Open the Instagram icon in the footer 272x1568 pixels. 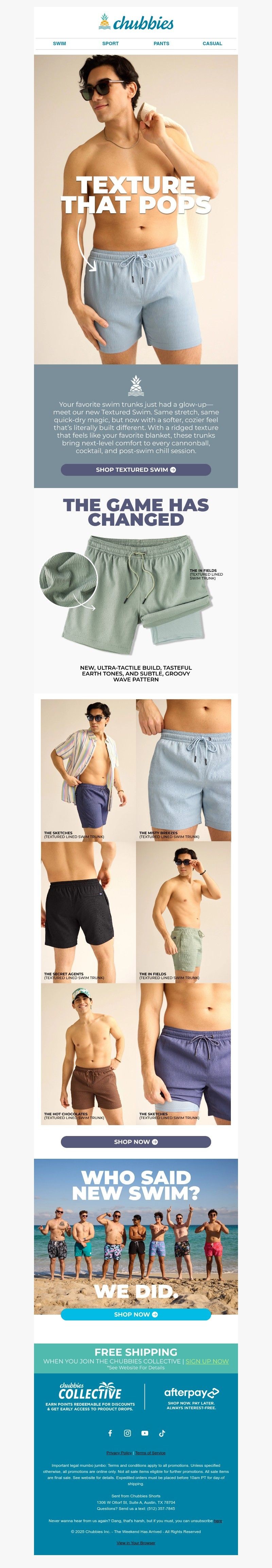tap(128, 1433)
